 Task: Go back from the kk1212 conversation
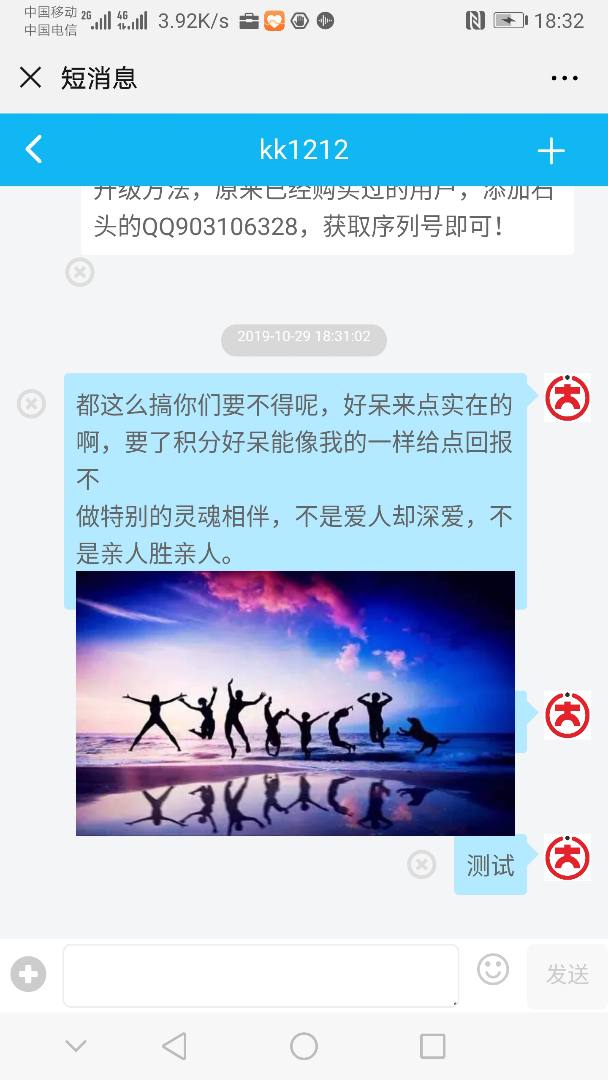34,150
